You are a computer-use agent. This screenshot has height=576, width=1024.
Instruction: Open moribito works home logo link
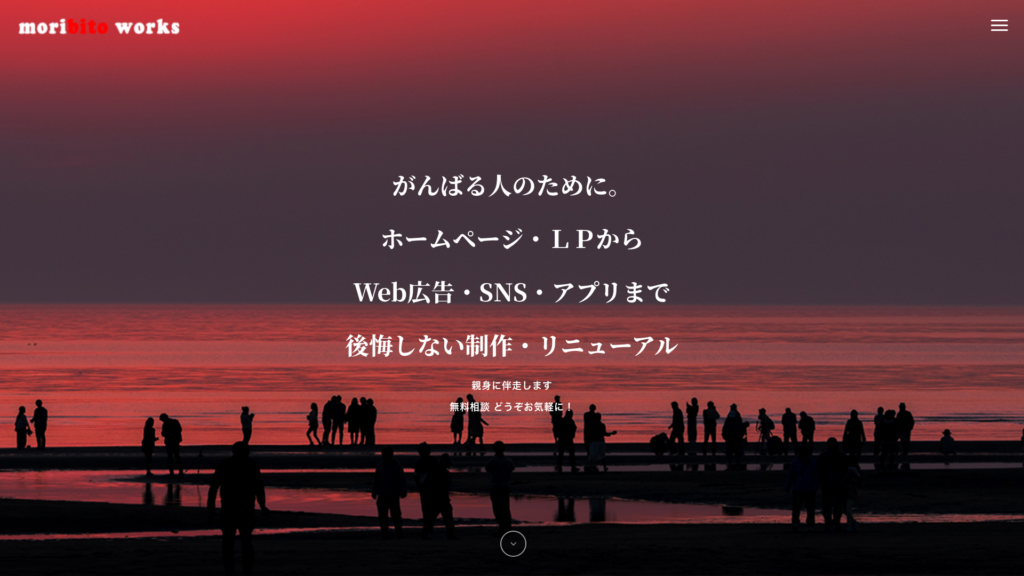click(99, 27)
